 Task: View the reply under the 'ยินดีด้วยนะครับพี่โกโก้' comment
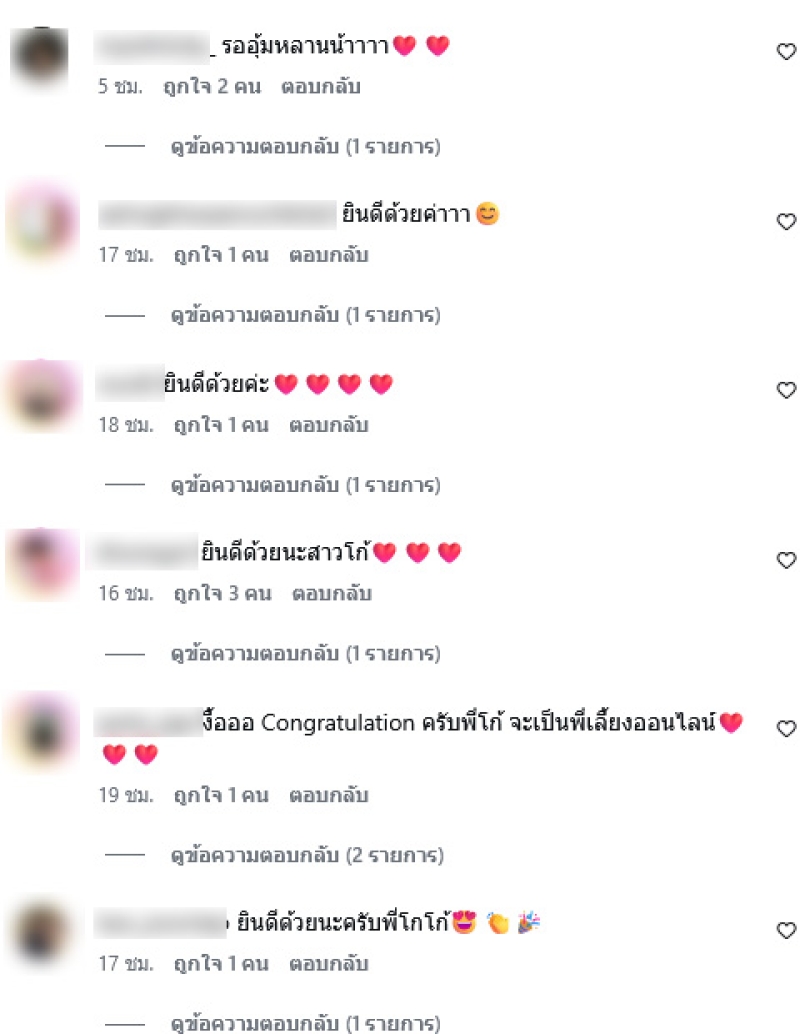tap(305, 1024)
